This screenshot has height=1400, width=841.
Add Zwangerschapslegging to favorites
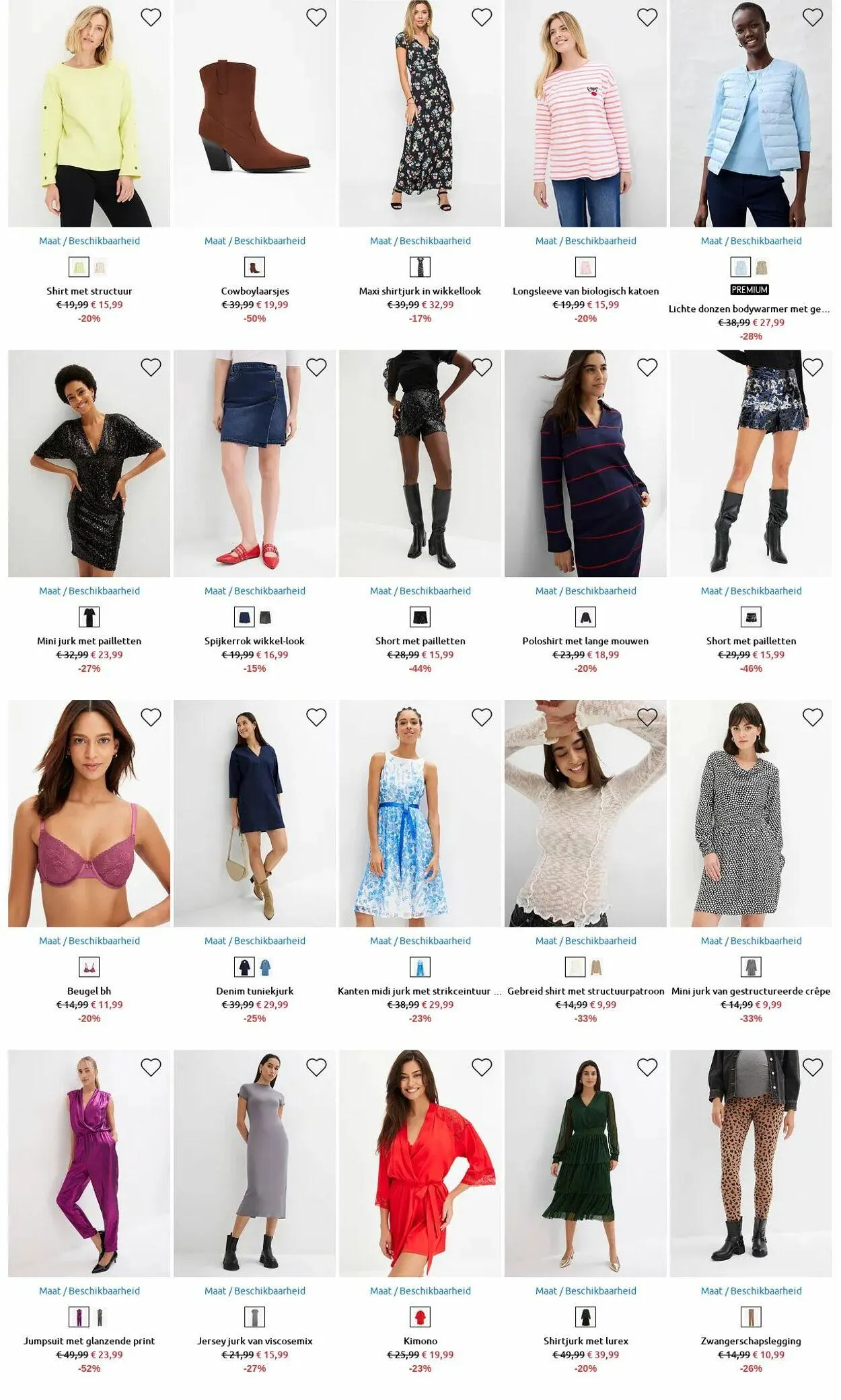(x=813, y=1067)
